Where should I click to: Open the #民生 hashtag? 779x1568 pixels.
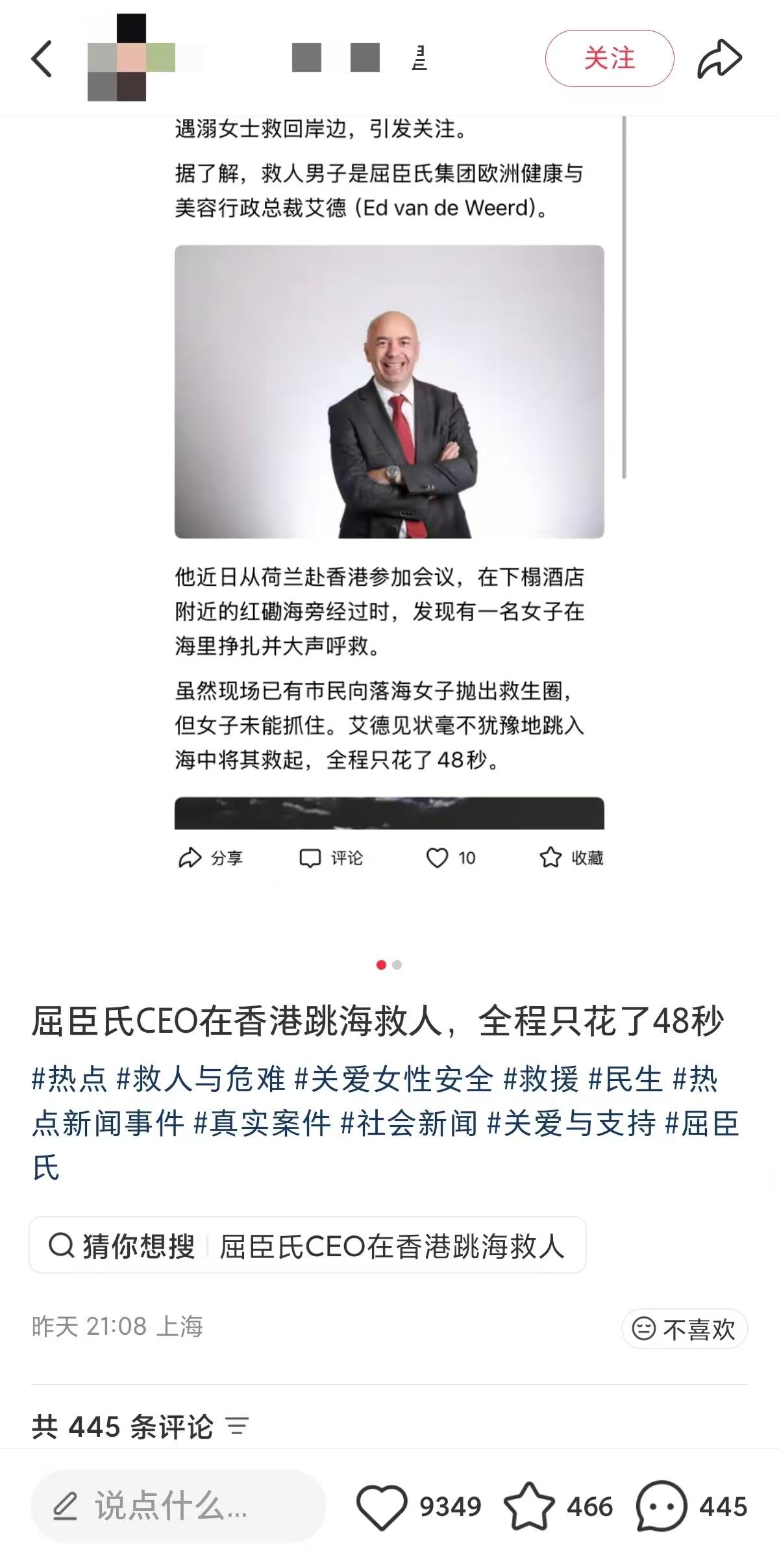(x=625, y=1080)
